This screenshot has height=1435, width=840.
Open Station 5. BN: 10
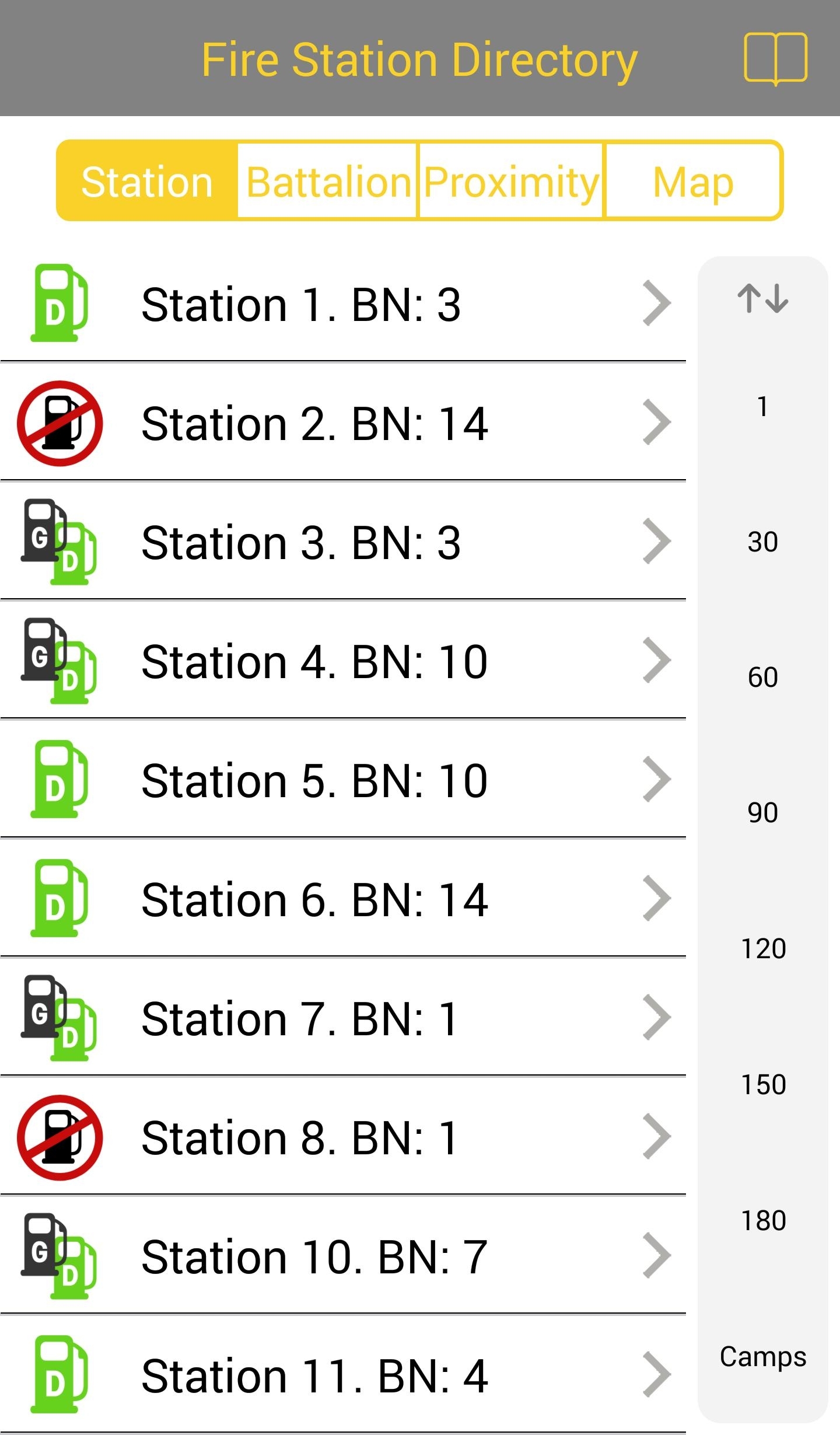pos(343,780)
